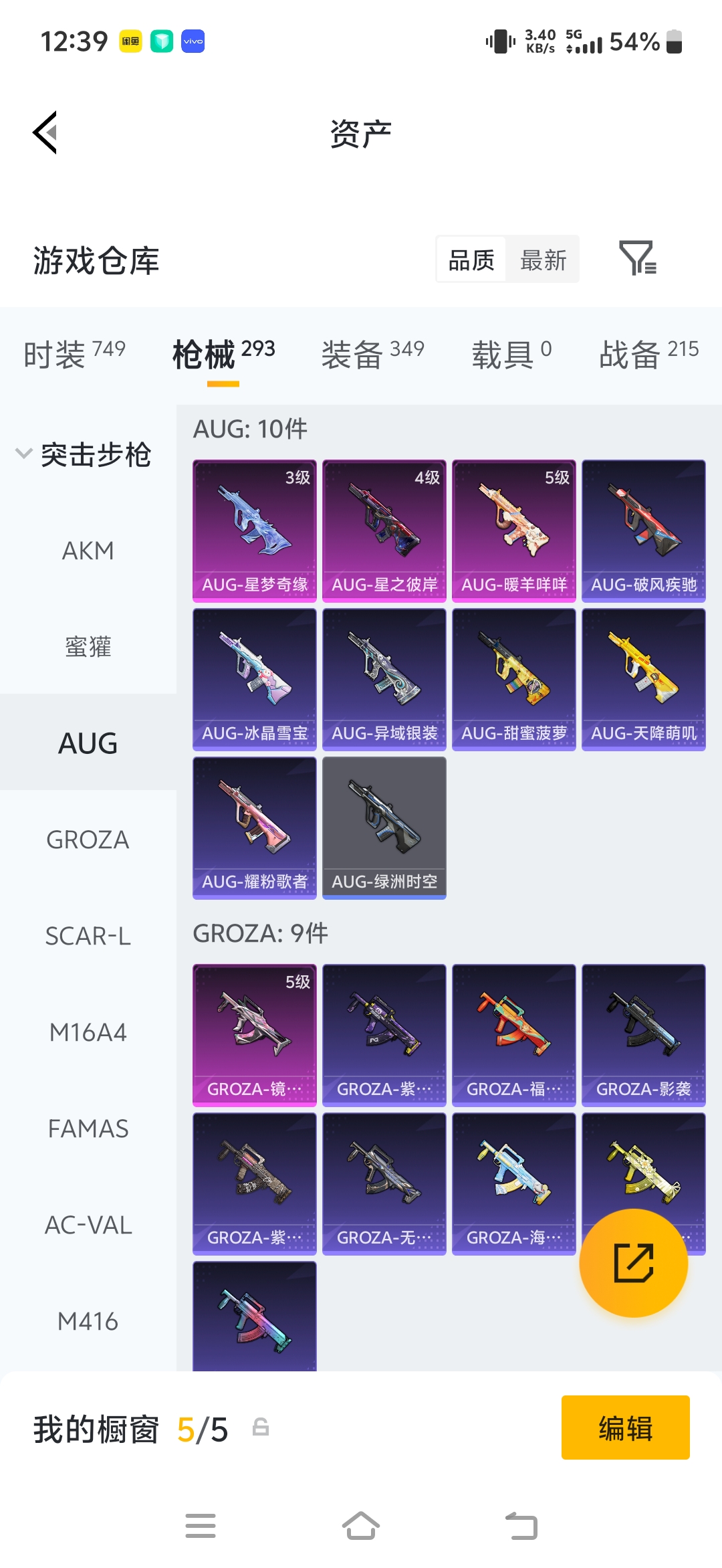Image resolution: width=722 pixels, height=1568 pixels.
Task: Open the AUG-绿洲时空 skin card
Action: [384, 828]
